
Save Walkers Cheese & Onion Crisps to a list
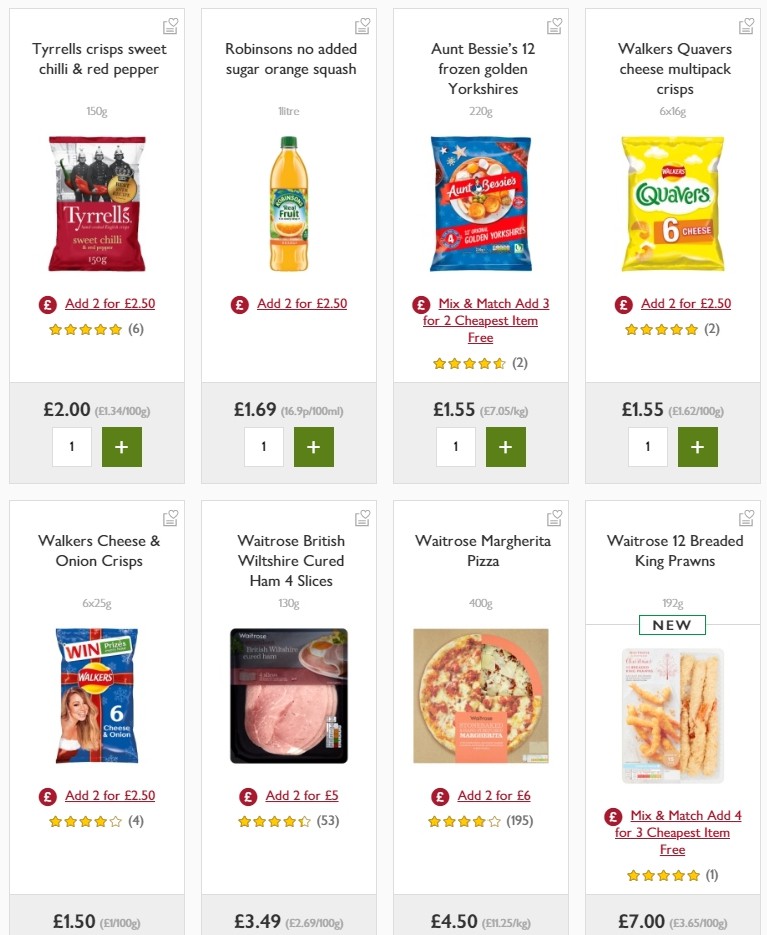point(170,517)
